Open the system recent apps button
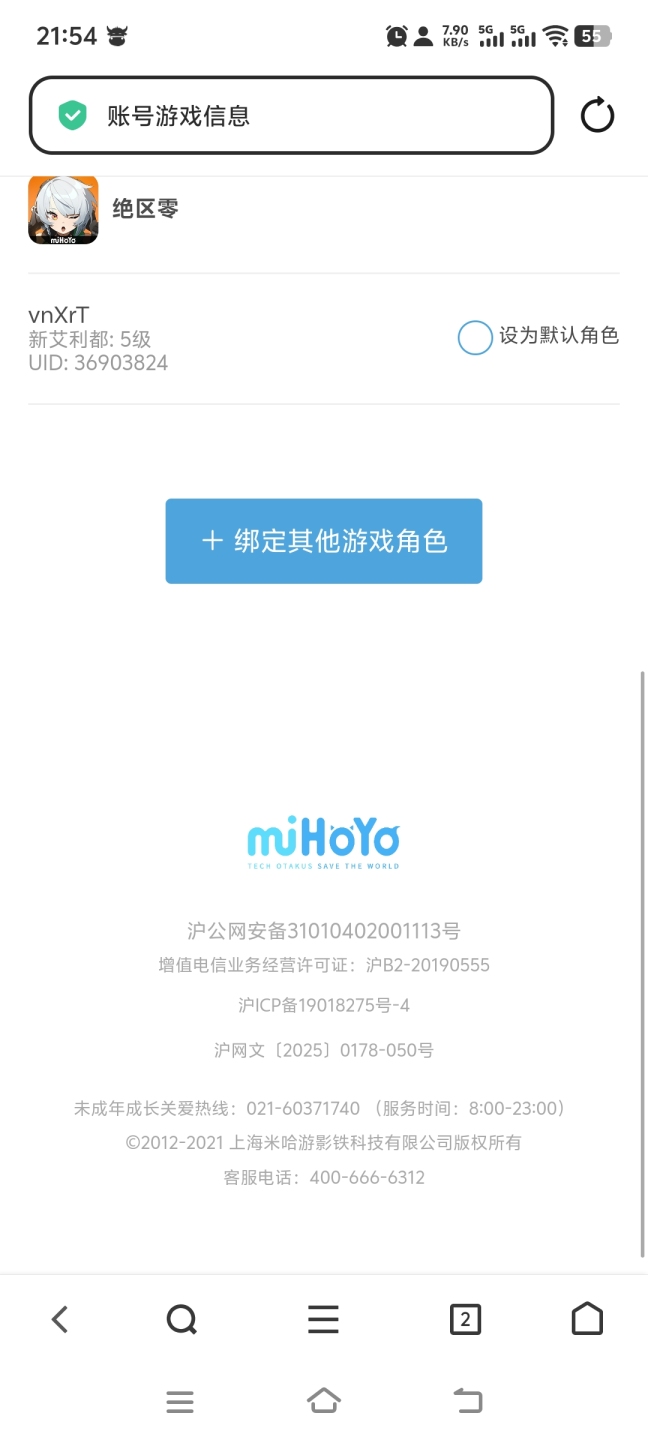The height and width of the screenshot is (1440, 648). tap(180, 1402)
